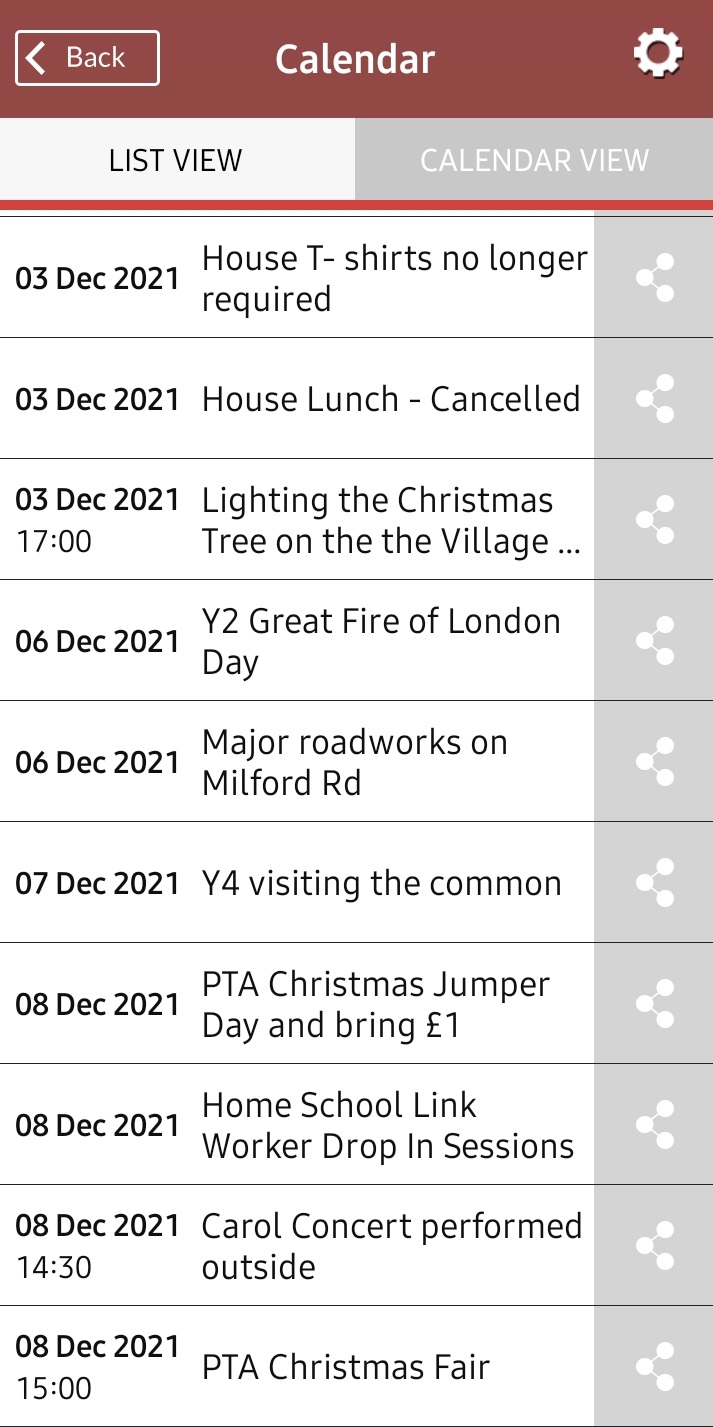
Task: View Home School Link Worker Drop In Sessions
Action: [297, 1125]
